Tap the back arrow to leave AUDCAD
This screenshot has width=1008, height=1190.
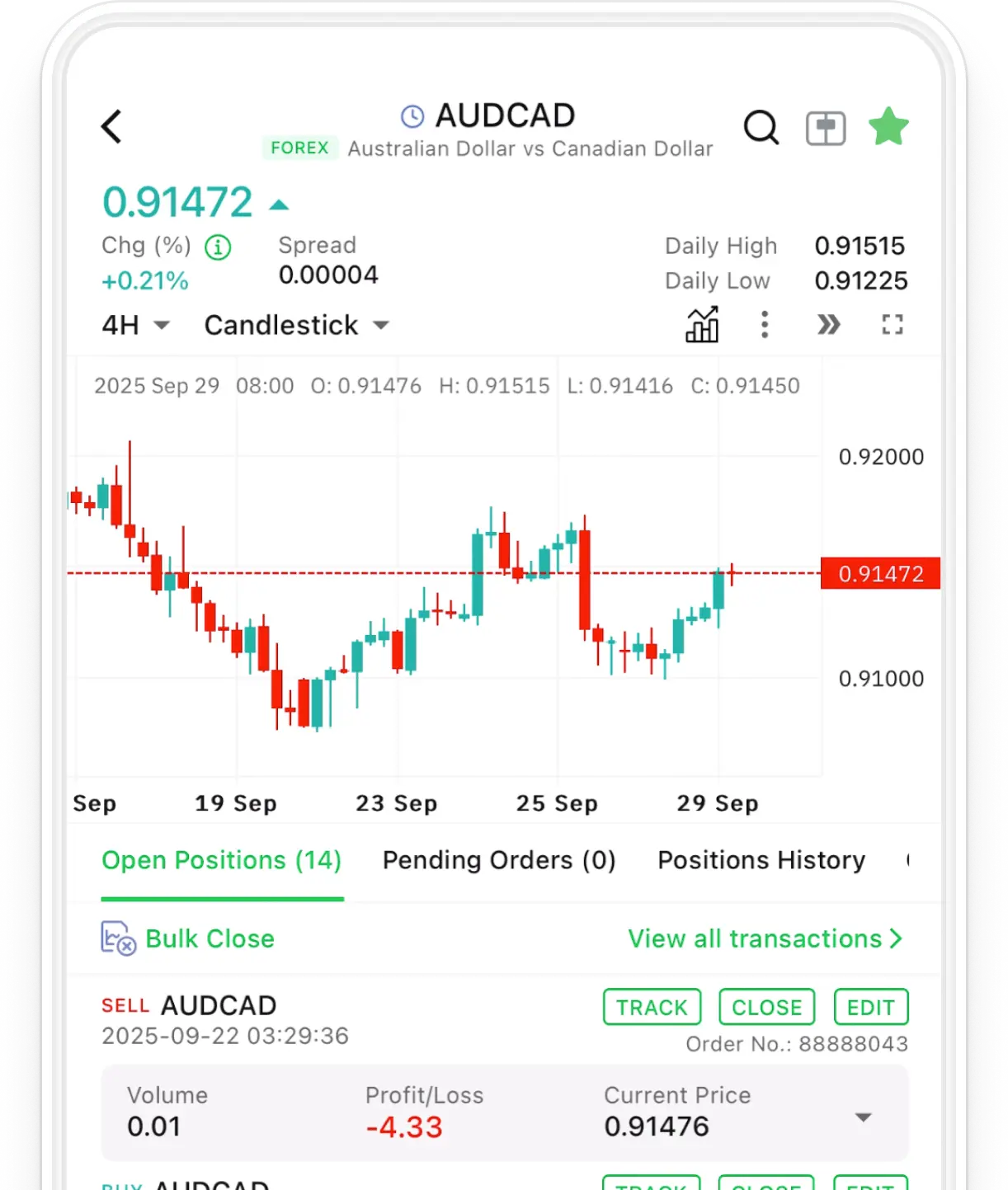(x=112, y=128)
